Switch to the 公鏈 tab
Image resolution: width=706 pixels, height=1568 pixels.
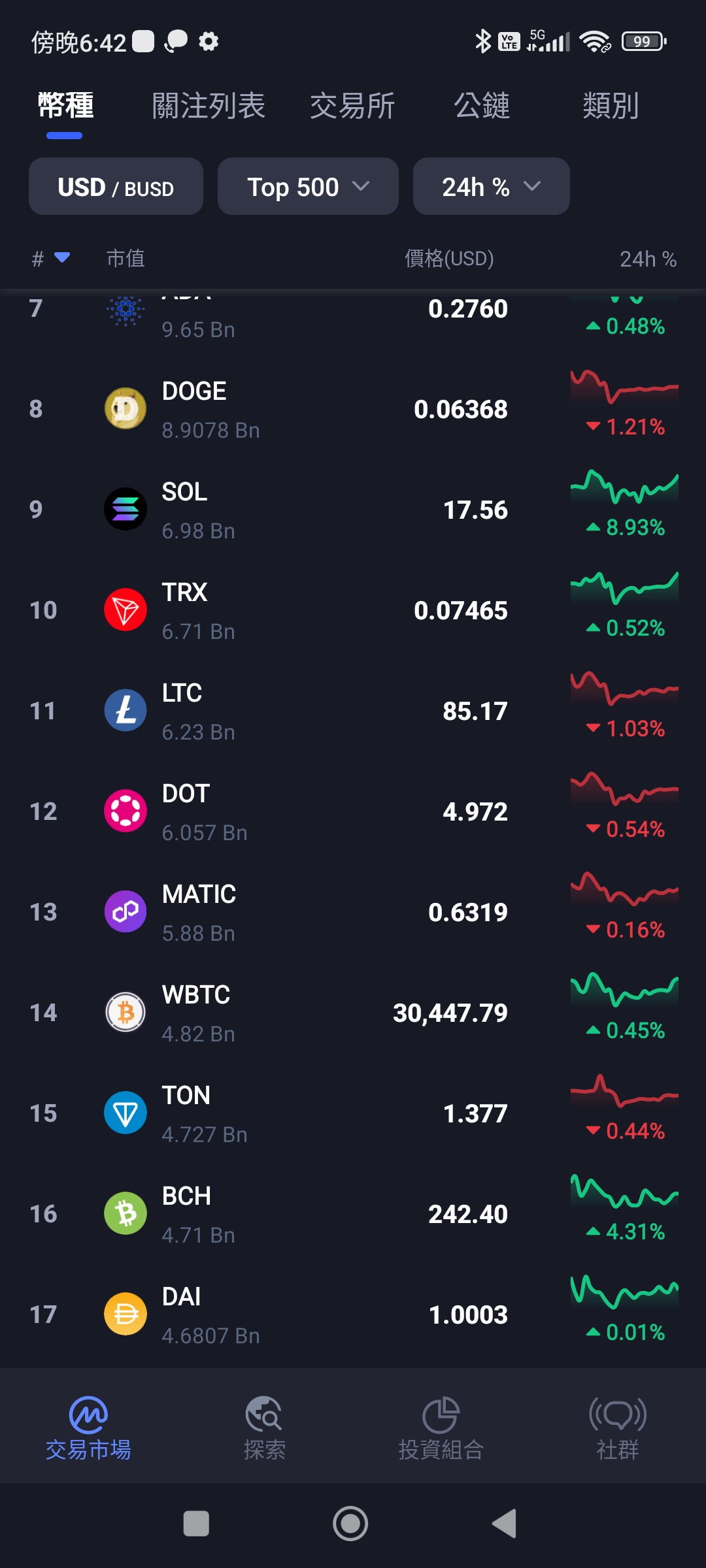click(482, 106)
